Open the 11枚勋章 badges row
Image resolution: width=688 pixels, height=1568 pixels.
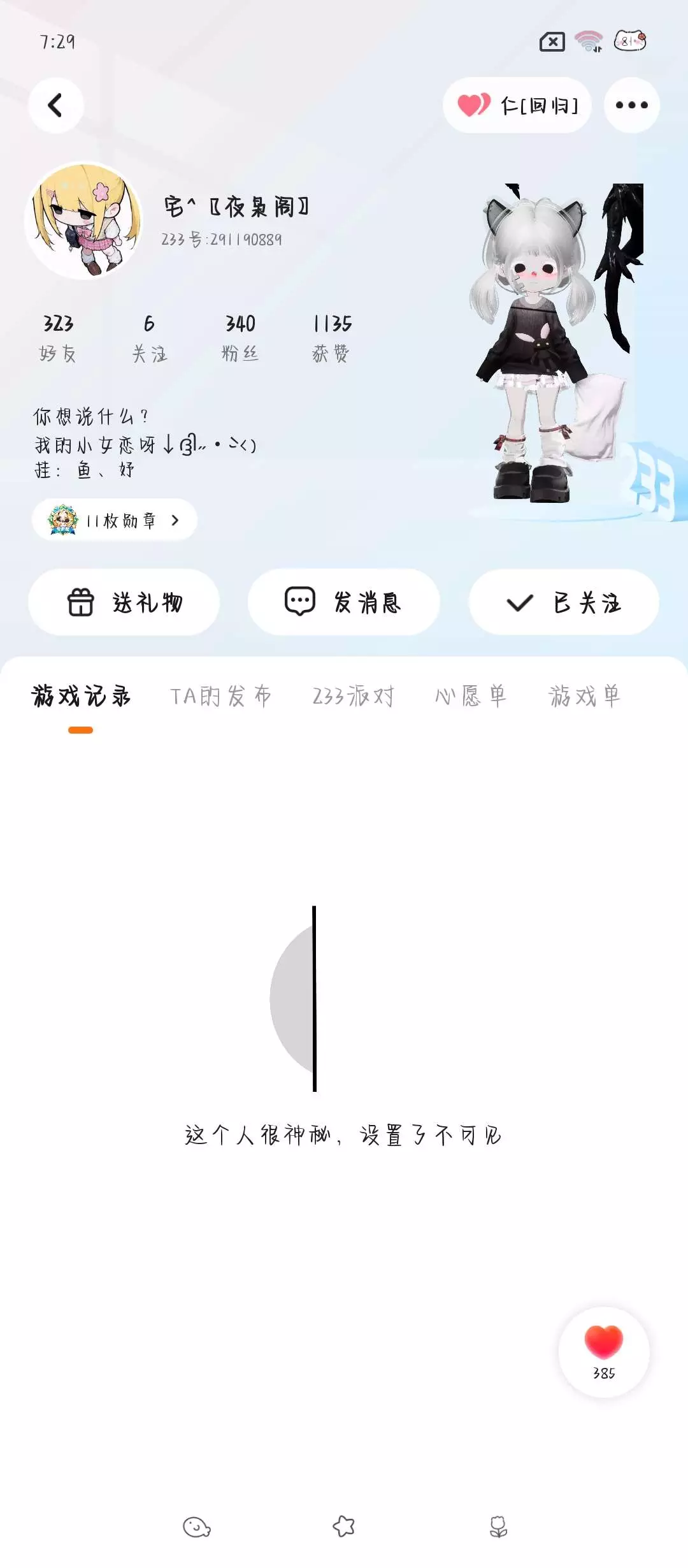coord(115,520)
